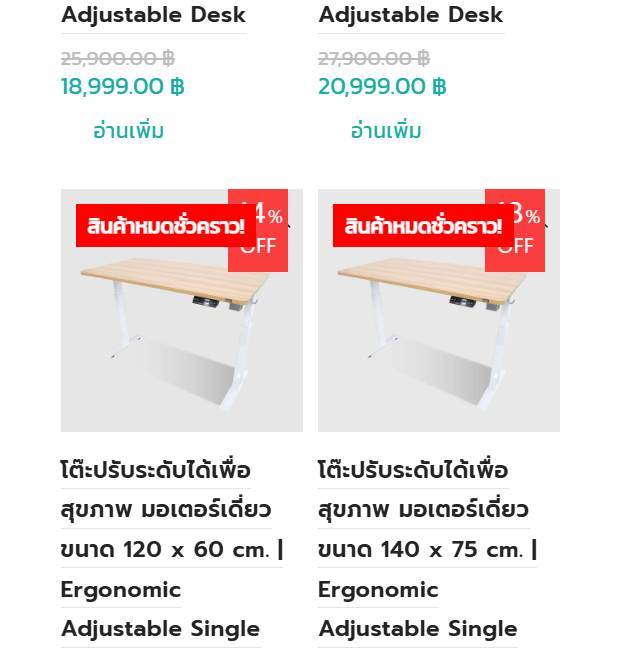The width and height of the screenshot is (621, 650).
Task: Tap อ่านเพิ่ม under the 18,999.00 ฿ desk
Action: [128, 131]
